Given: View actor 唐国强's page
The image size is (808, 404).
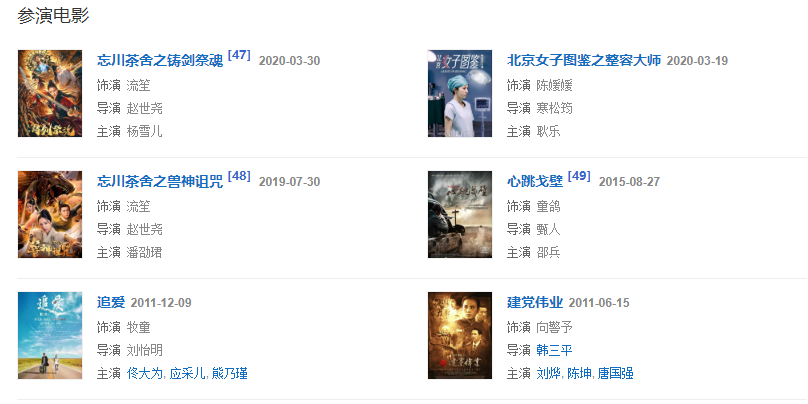Looking at the screenshot, I should 615,374.
